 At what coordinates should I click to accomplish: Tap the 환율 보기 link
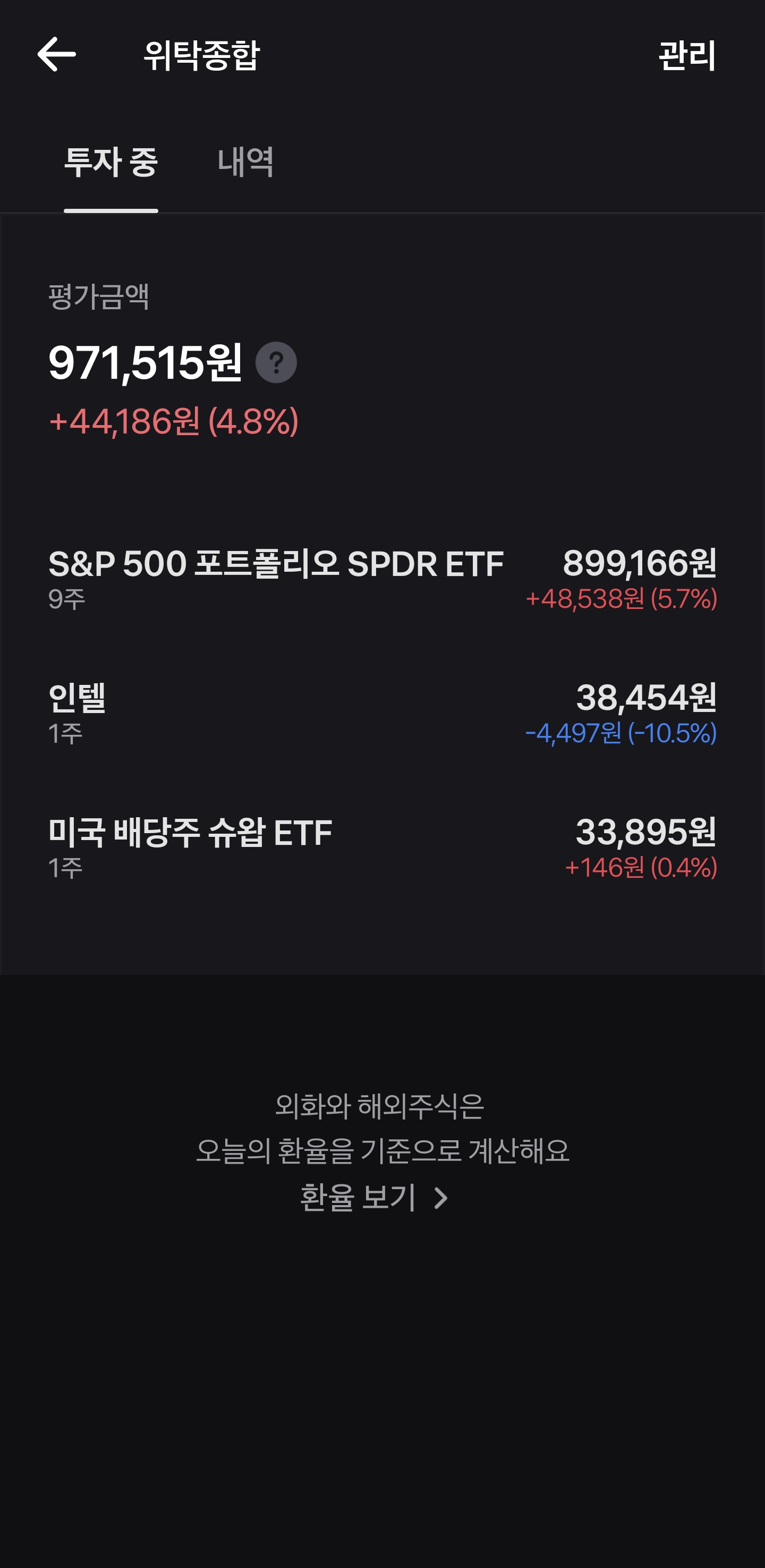[x=373, y=1197]
